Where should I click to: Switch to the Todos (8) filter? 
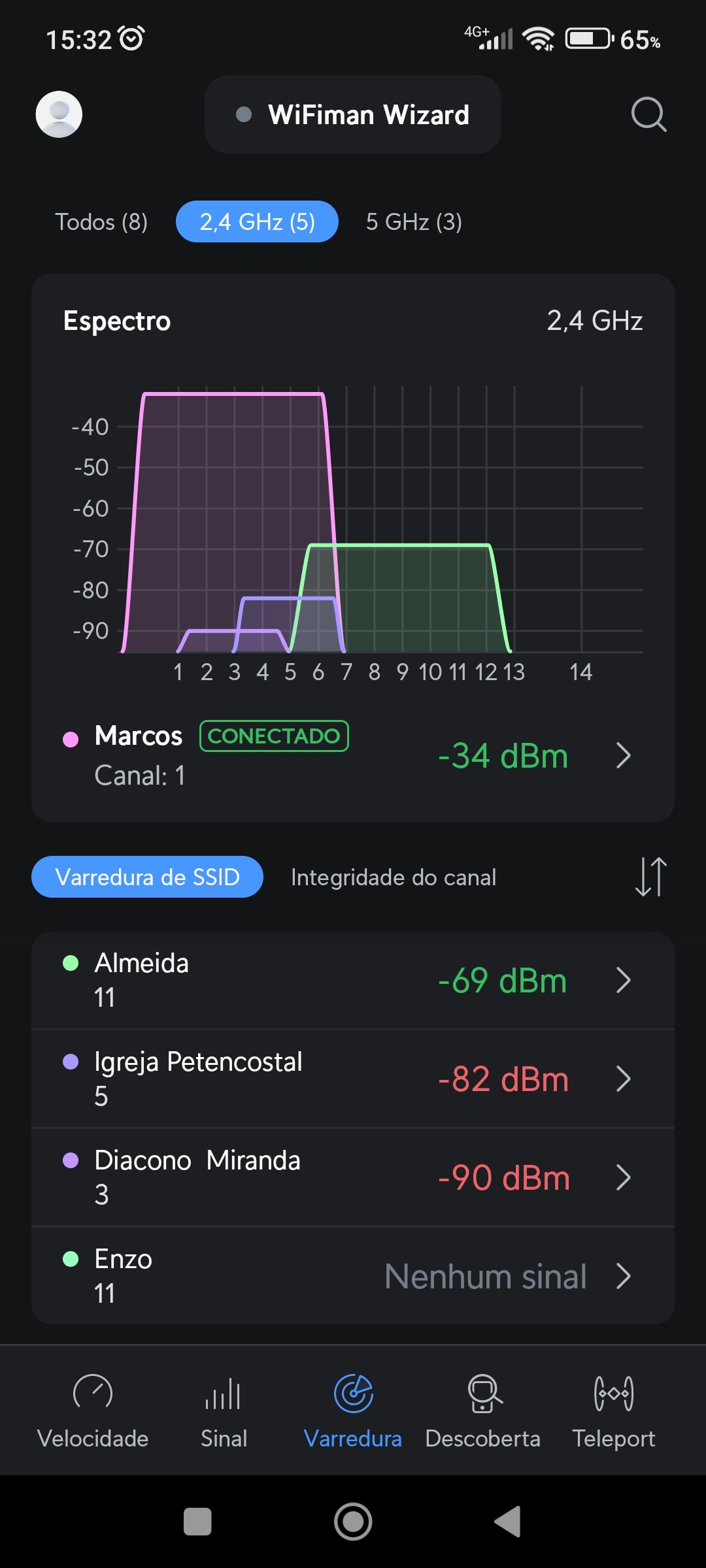click(x=101, y=222)
